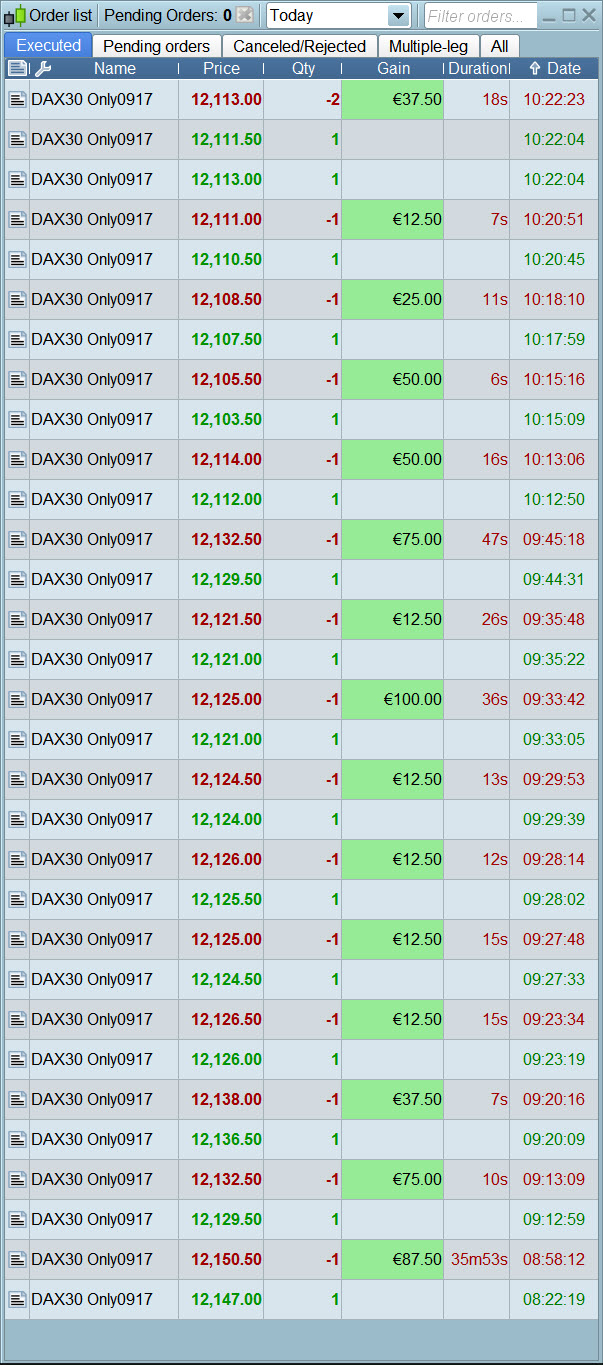Minimize the Order list window

(x=550, y=15)
